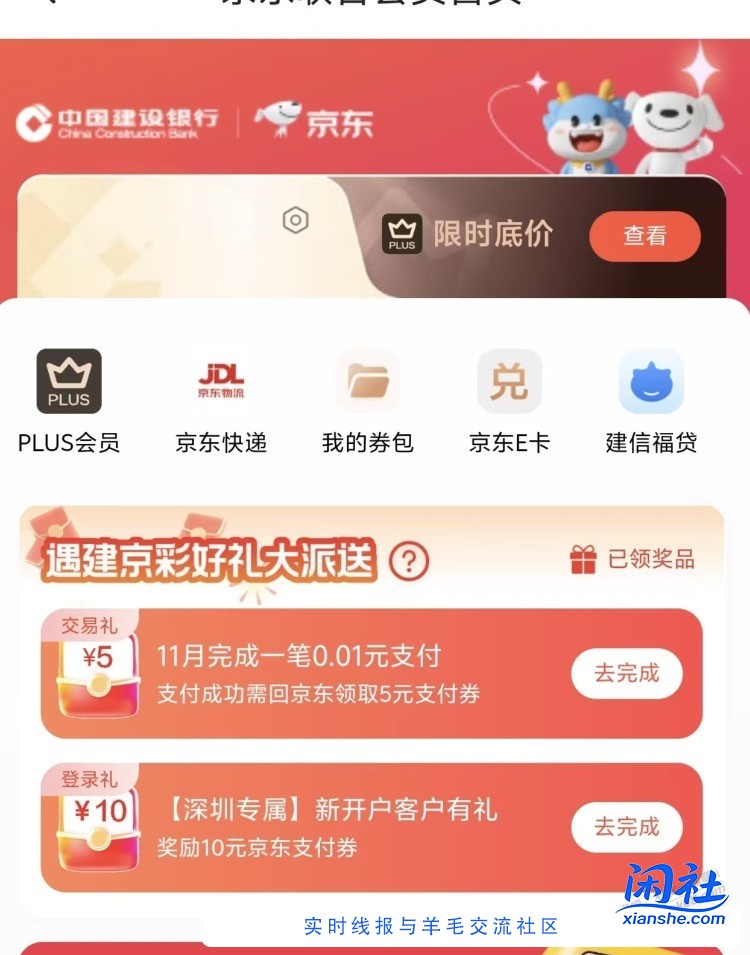The image size is (750, 955).
Task: Visit the xianshe.com watermark link
Action: point(677,918)
